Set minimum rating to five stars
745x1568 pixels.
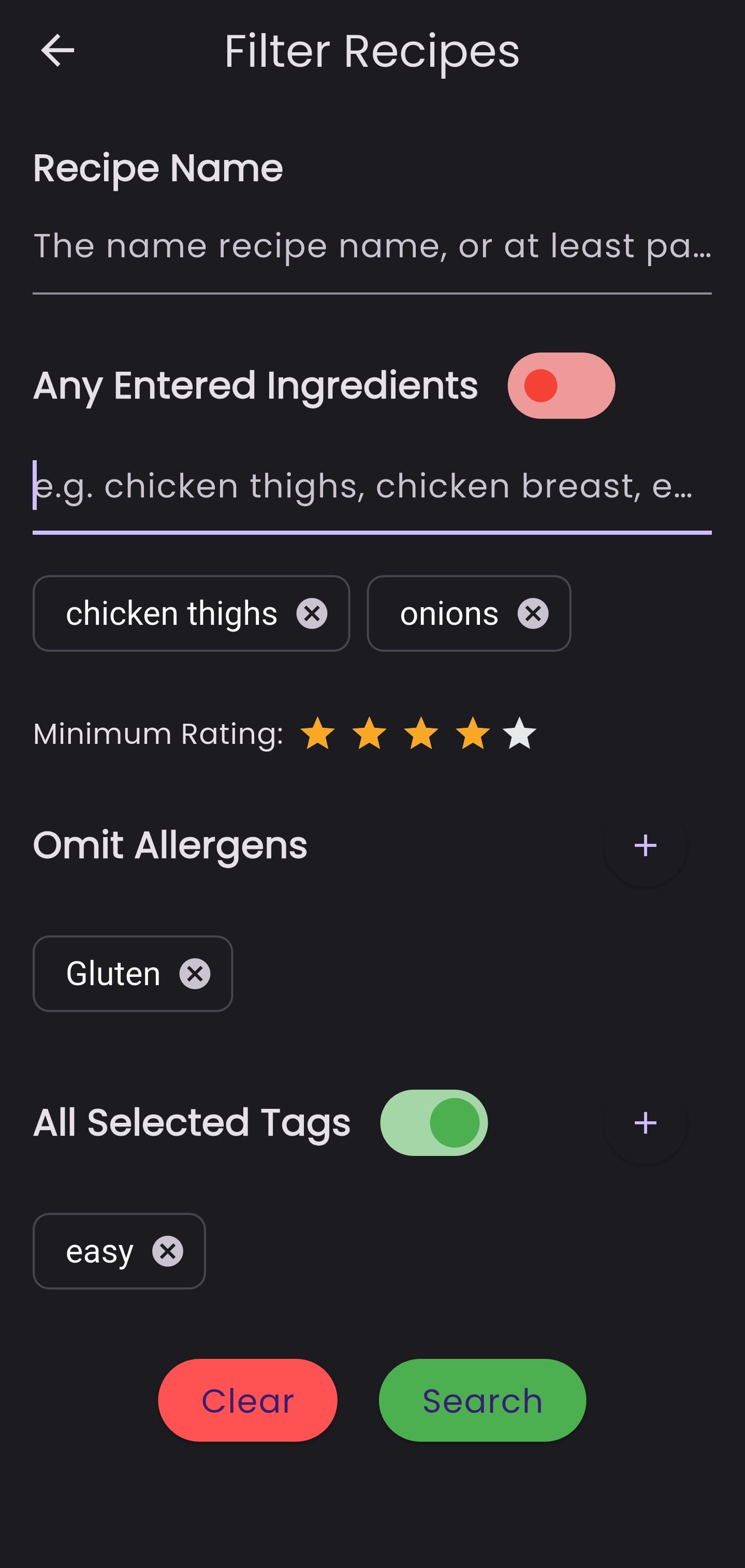tap(520, 734)
